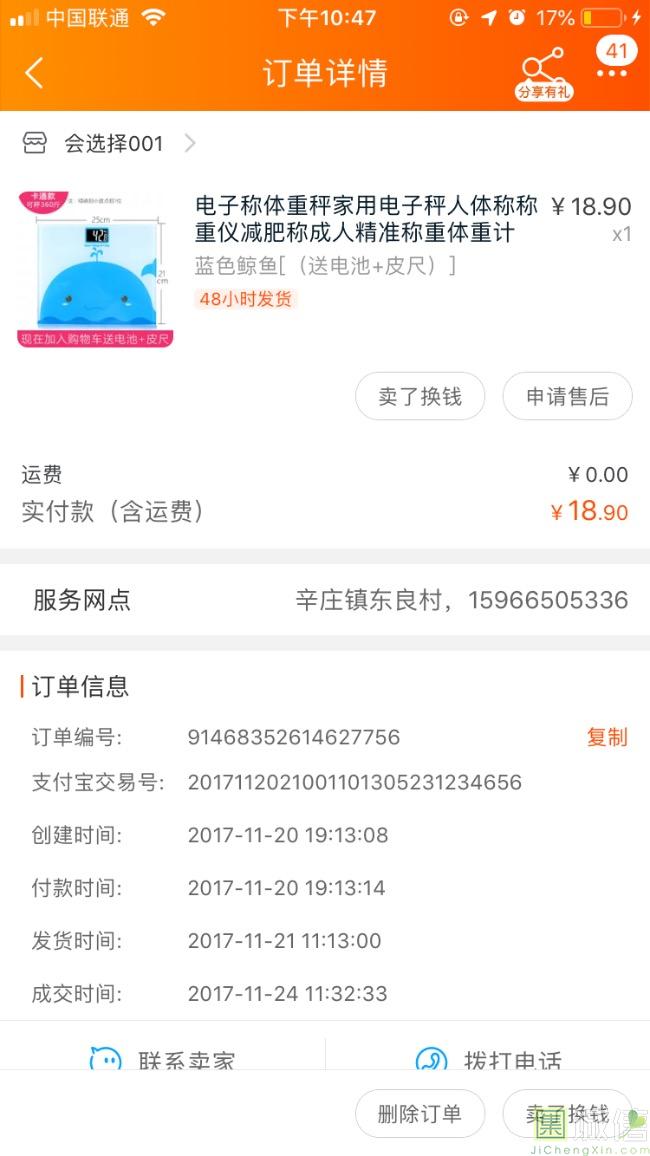
Task: Tap the 分享有礼 share icon
Action: [544, 73]
